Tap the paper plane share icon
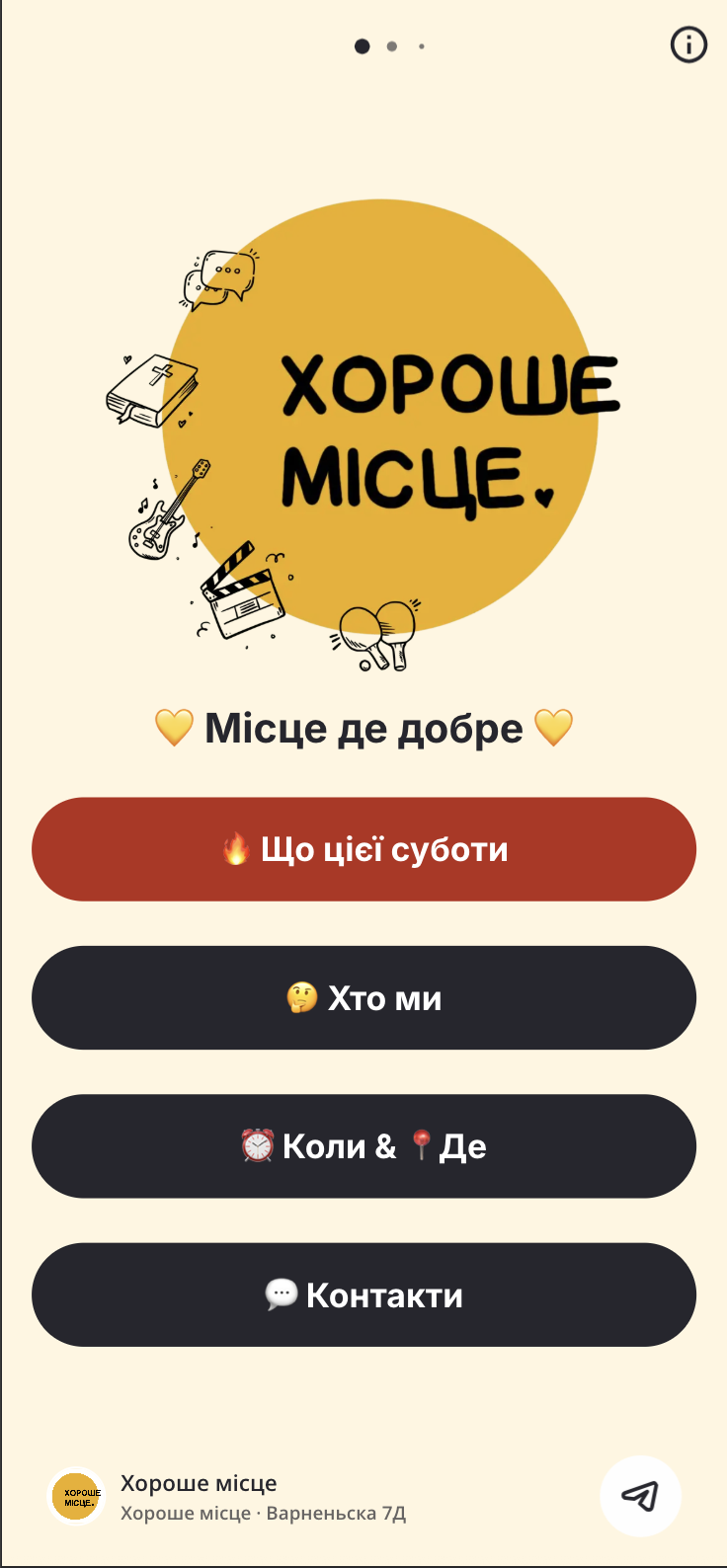This screenshot has width=727, height=1568. [x=640, y=1496]
